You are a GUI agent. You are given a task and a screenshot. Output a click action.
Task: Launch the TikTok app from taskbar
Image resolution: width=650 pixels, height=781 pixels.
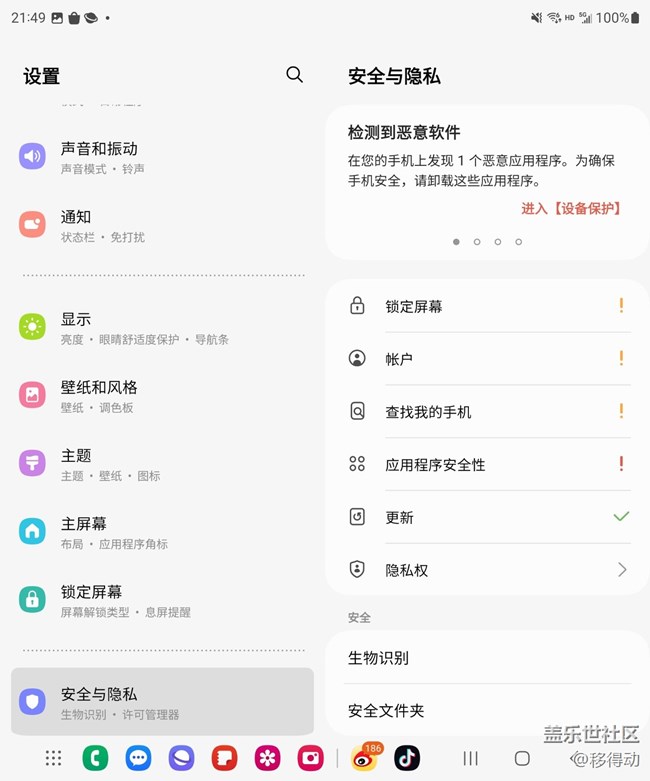point(407,758)
